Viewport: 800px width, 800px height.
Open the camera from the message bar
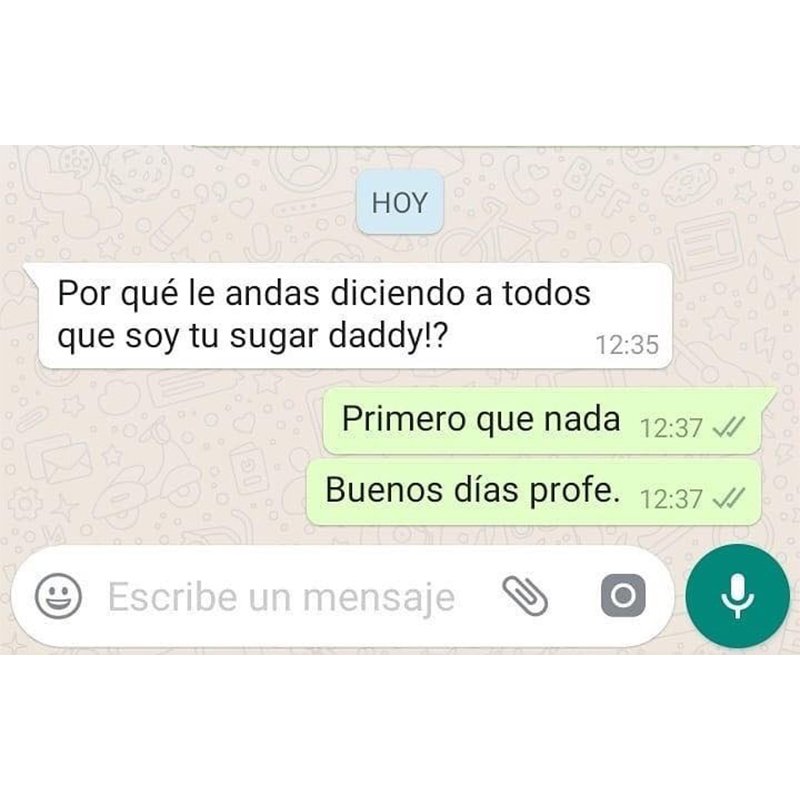pos(623,595)
